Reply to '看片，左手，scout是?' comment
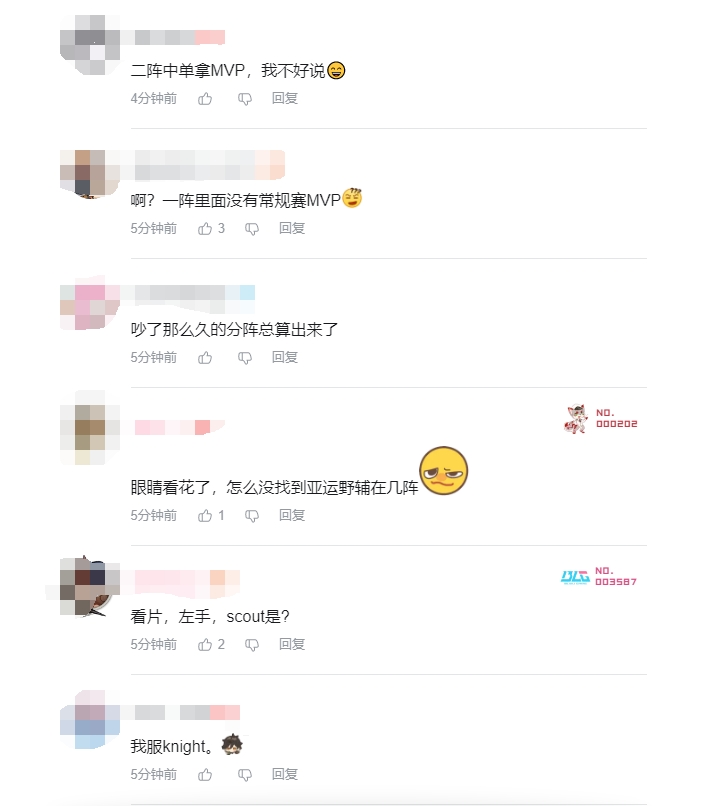This screenshot has height=806, width=702. pyautogui.click(x=292, y=644)
